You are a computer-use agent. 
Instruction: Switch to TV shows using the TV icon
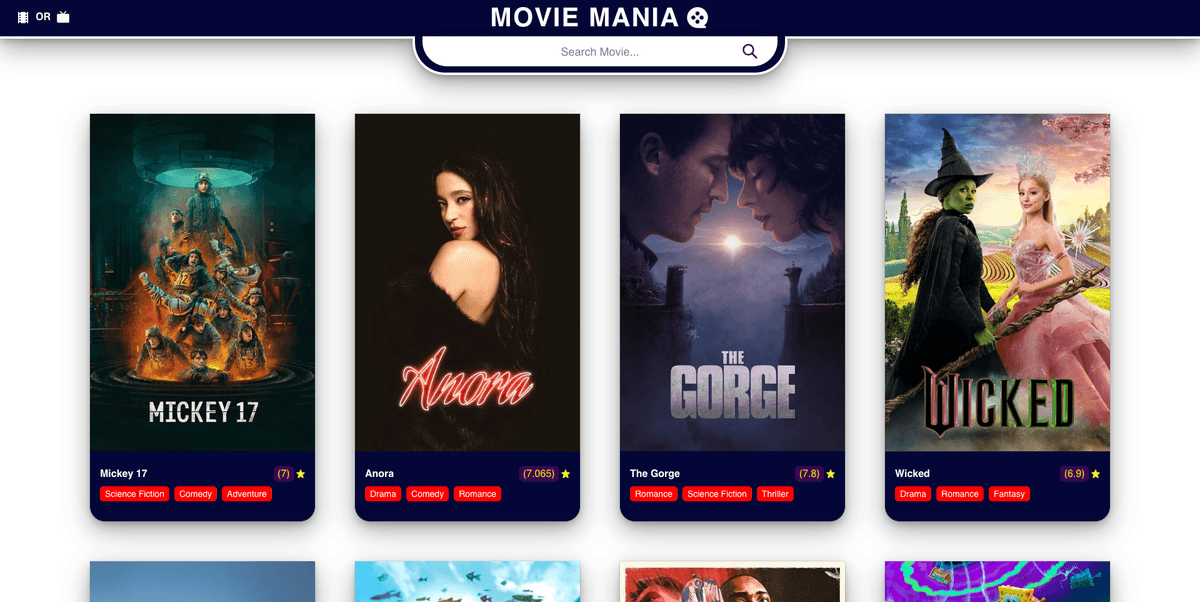point(63,17)
